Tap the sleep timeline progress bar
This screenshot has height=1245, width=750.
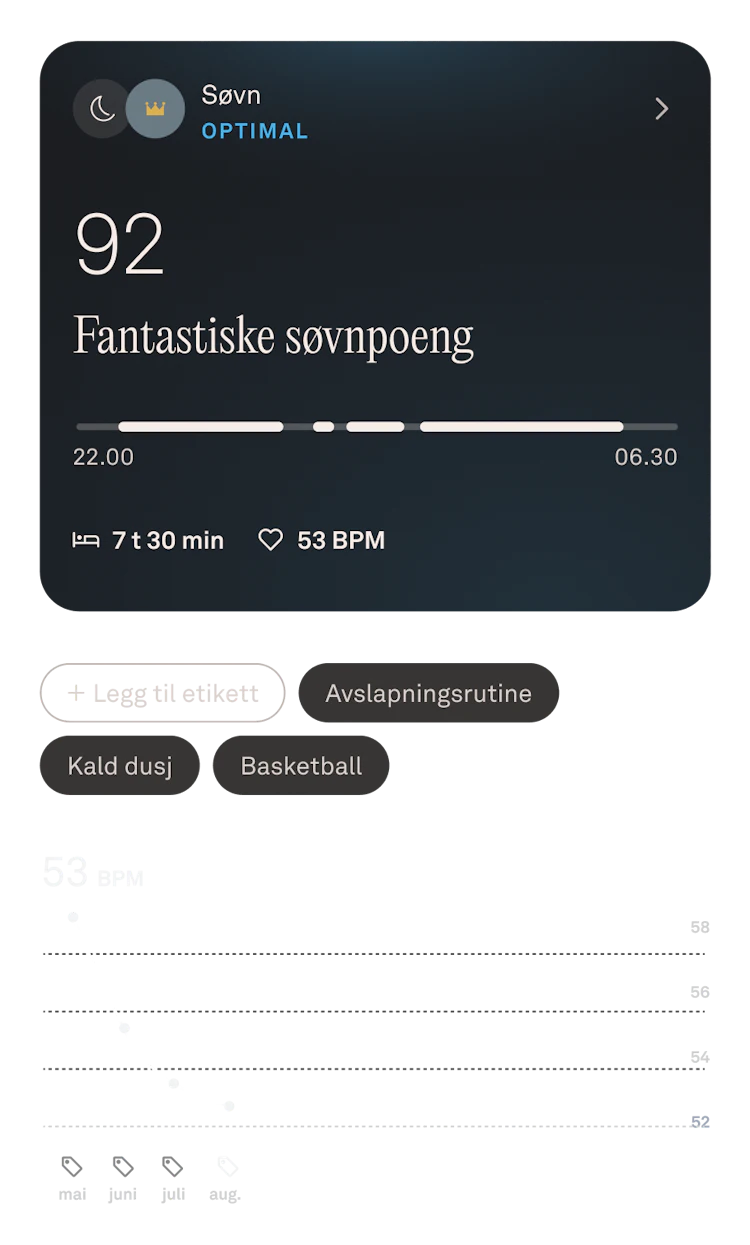[x=375, y=426]
